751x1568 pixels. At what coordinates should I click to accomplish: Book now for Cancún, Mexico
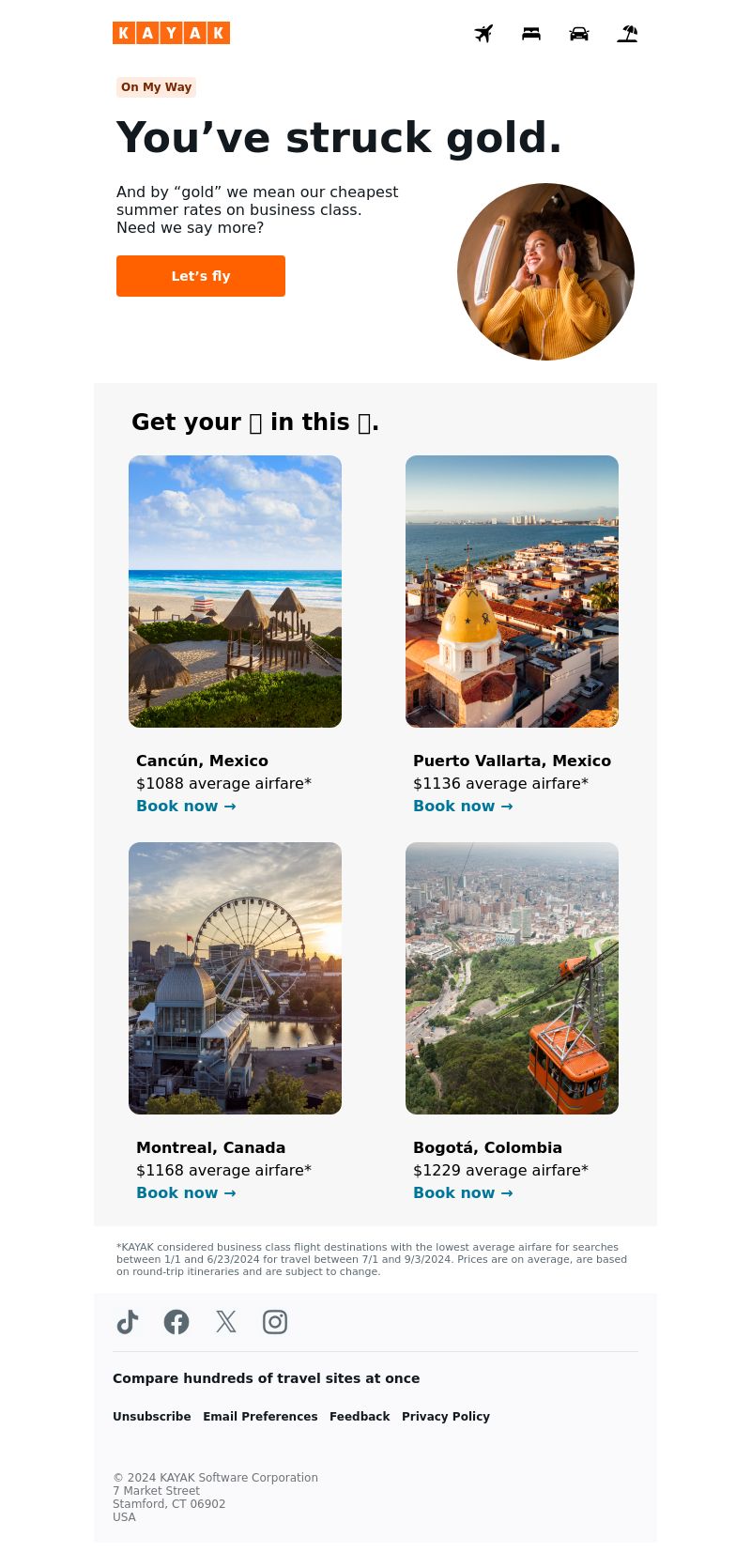pos(186,807)
